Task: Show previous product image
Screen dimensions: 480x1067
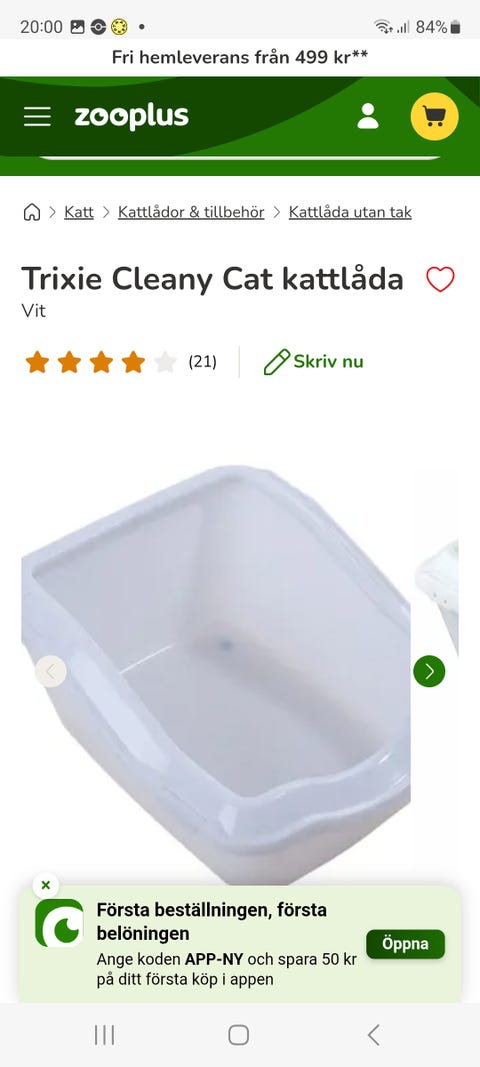Action: [x=51, y=671]
